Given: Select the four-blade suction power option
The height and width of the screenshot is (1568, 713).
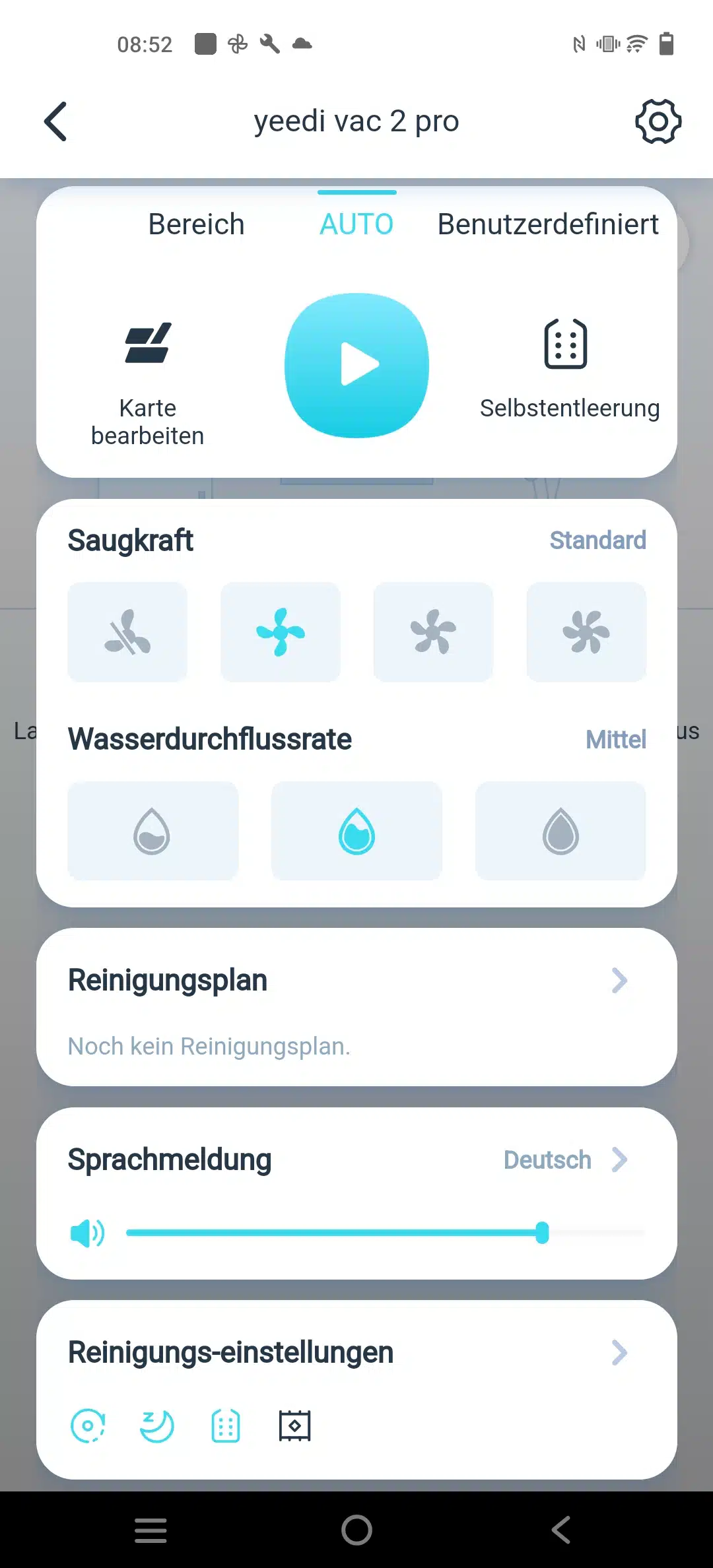Looking at the screenshot, I should click(x=433, y=632).
